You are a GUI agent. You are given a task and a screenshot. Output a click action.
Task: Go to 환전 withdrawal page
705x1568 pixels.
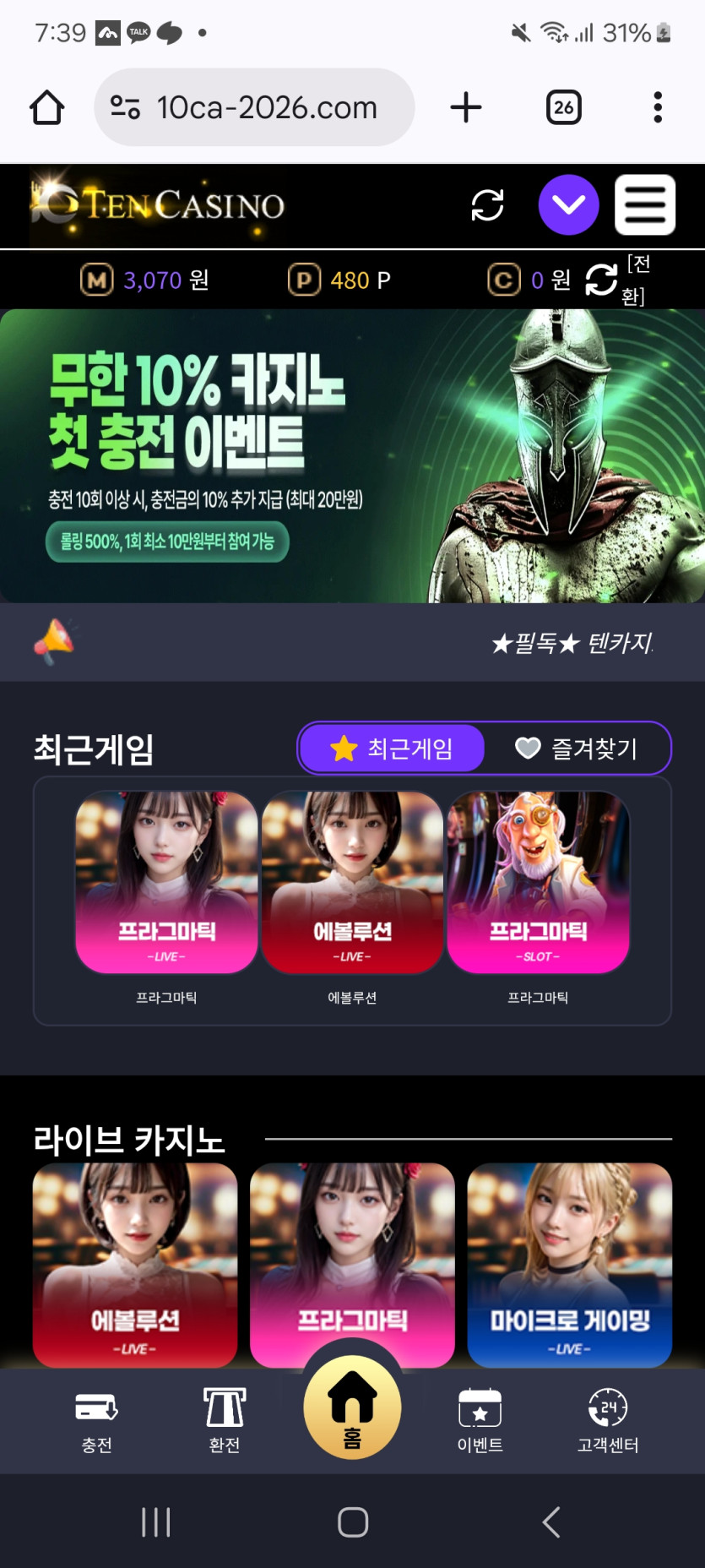click(x=225, y=1422)
